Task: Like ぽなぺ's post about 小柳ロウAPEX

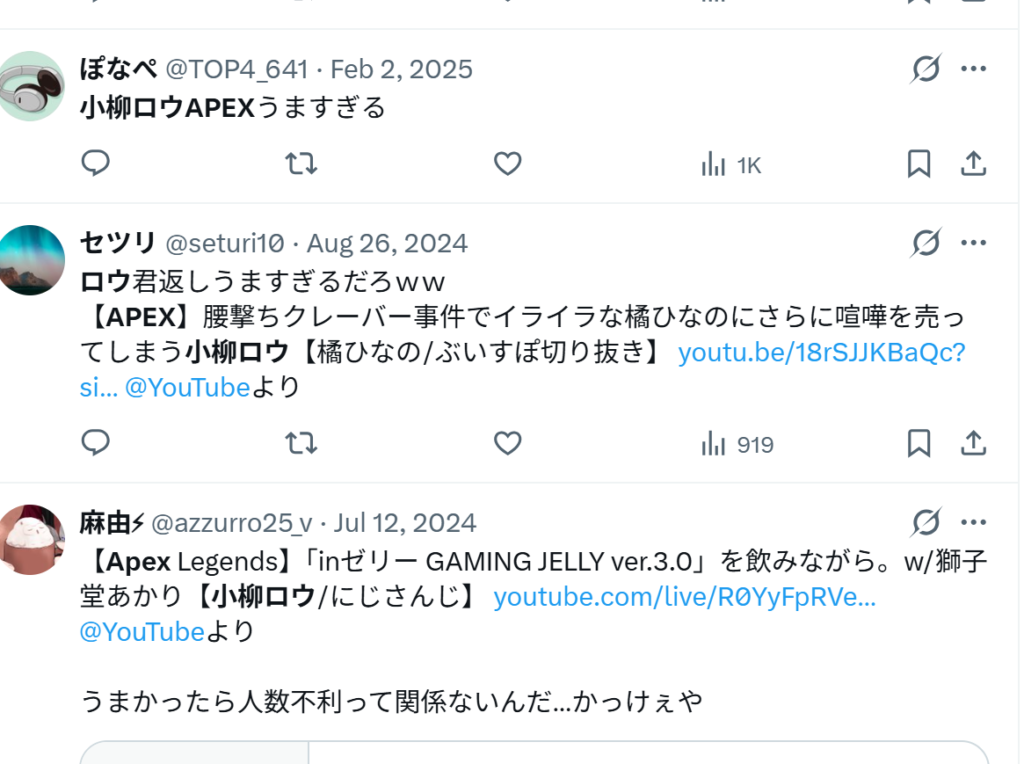Action: 508,163
